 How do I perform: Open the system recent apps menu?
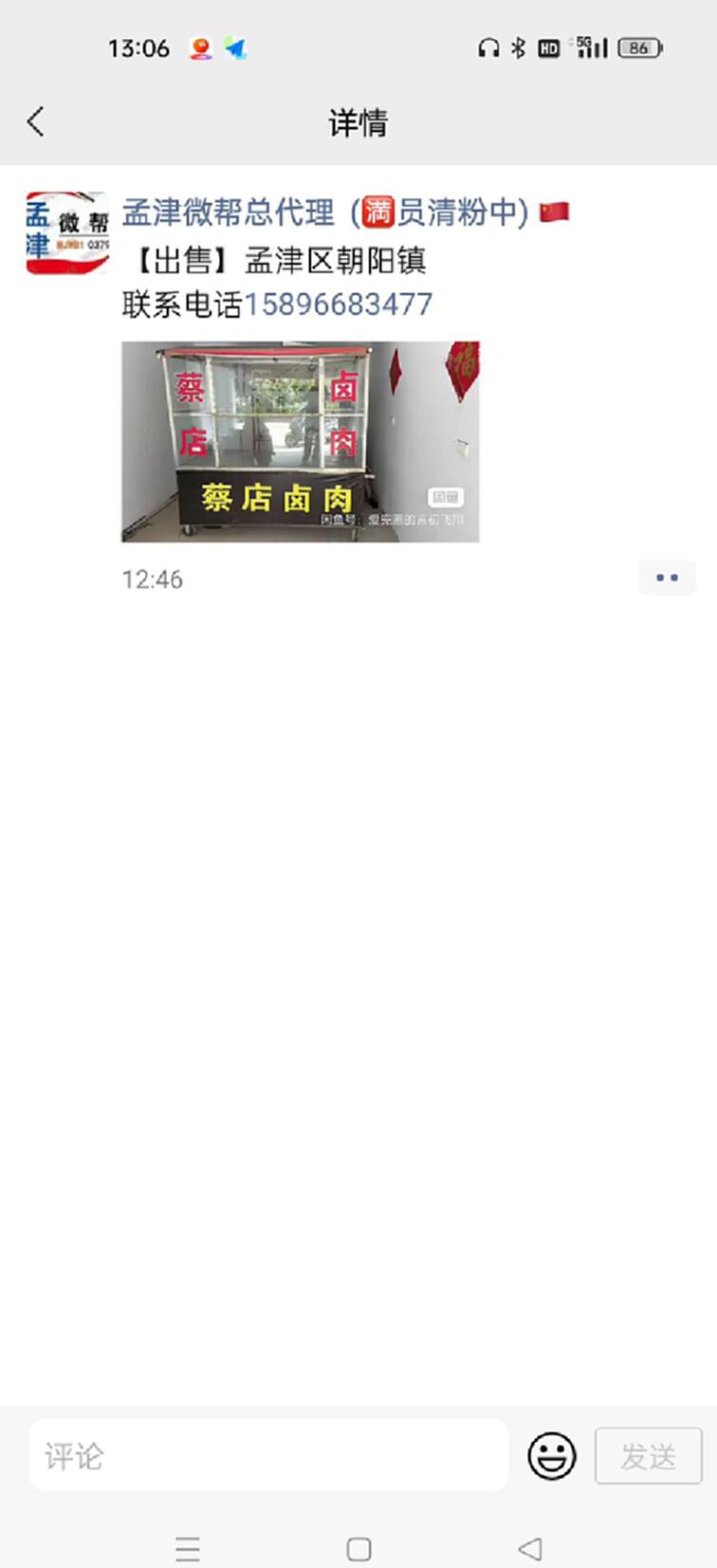click(x=188, y=1549)
